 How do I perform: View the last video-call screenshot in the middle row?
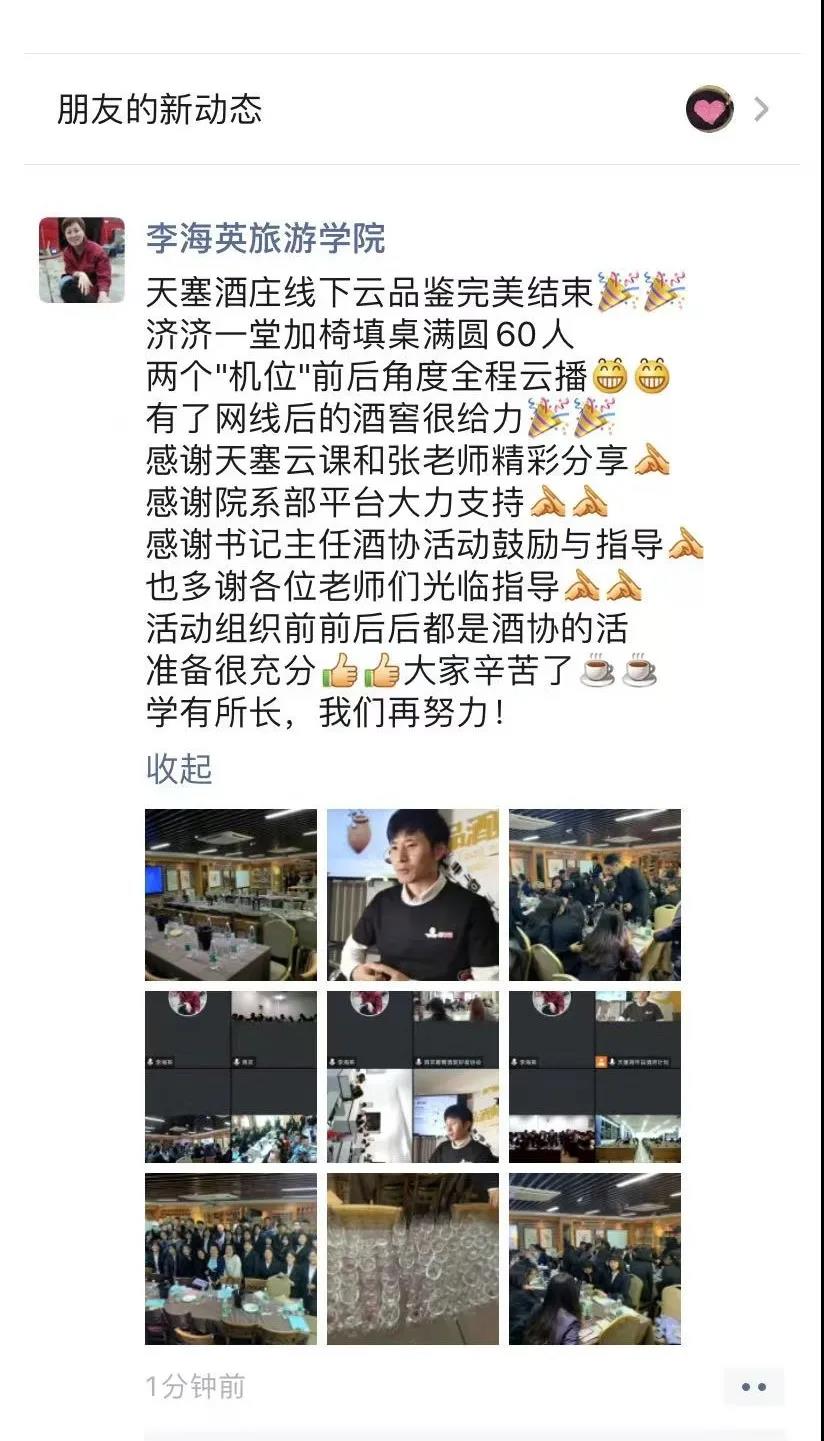point(595,1077)
